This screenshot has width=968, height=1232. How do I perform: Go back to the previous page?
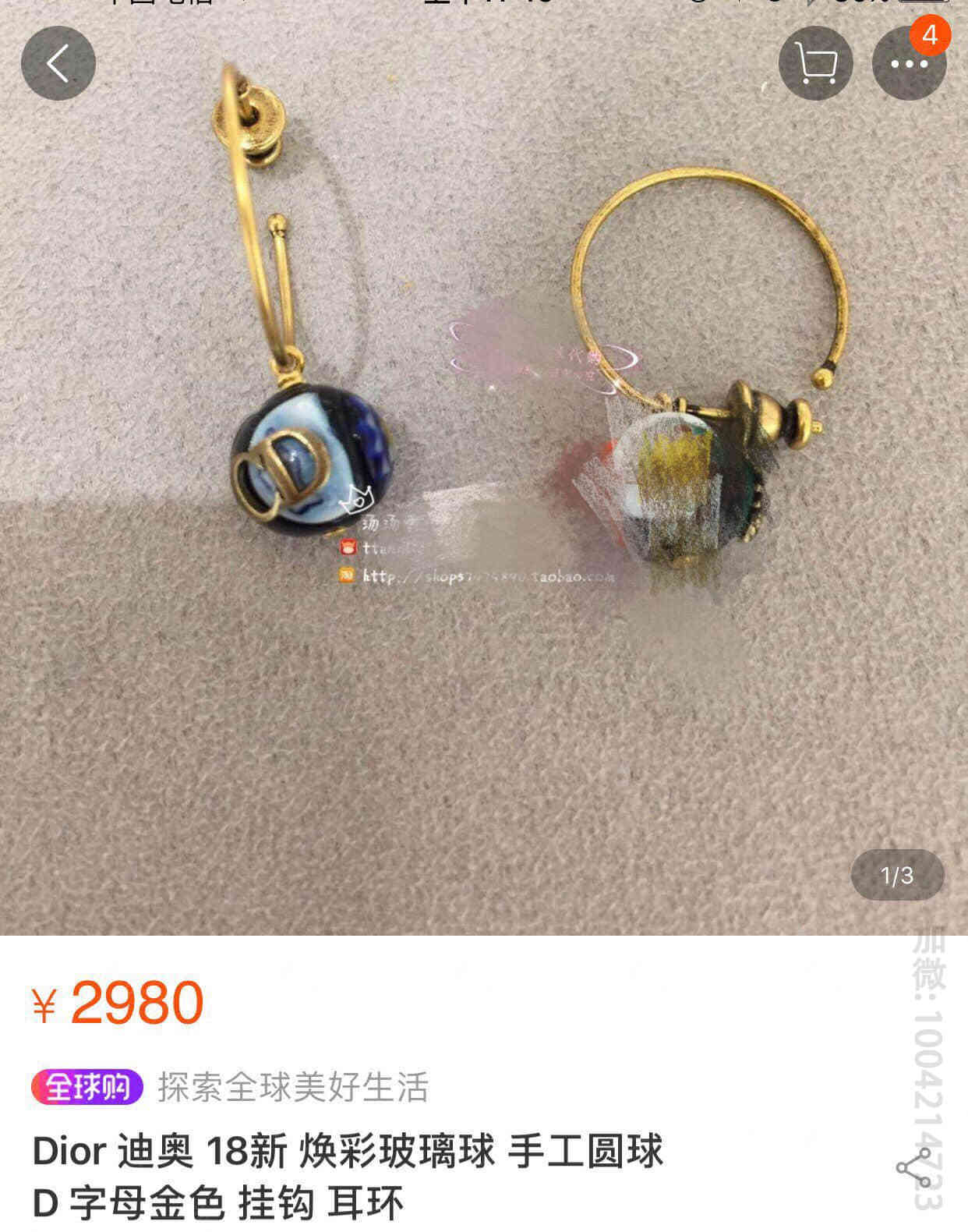(58, 63)
